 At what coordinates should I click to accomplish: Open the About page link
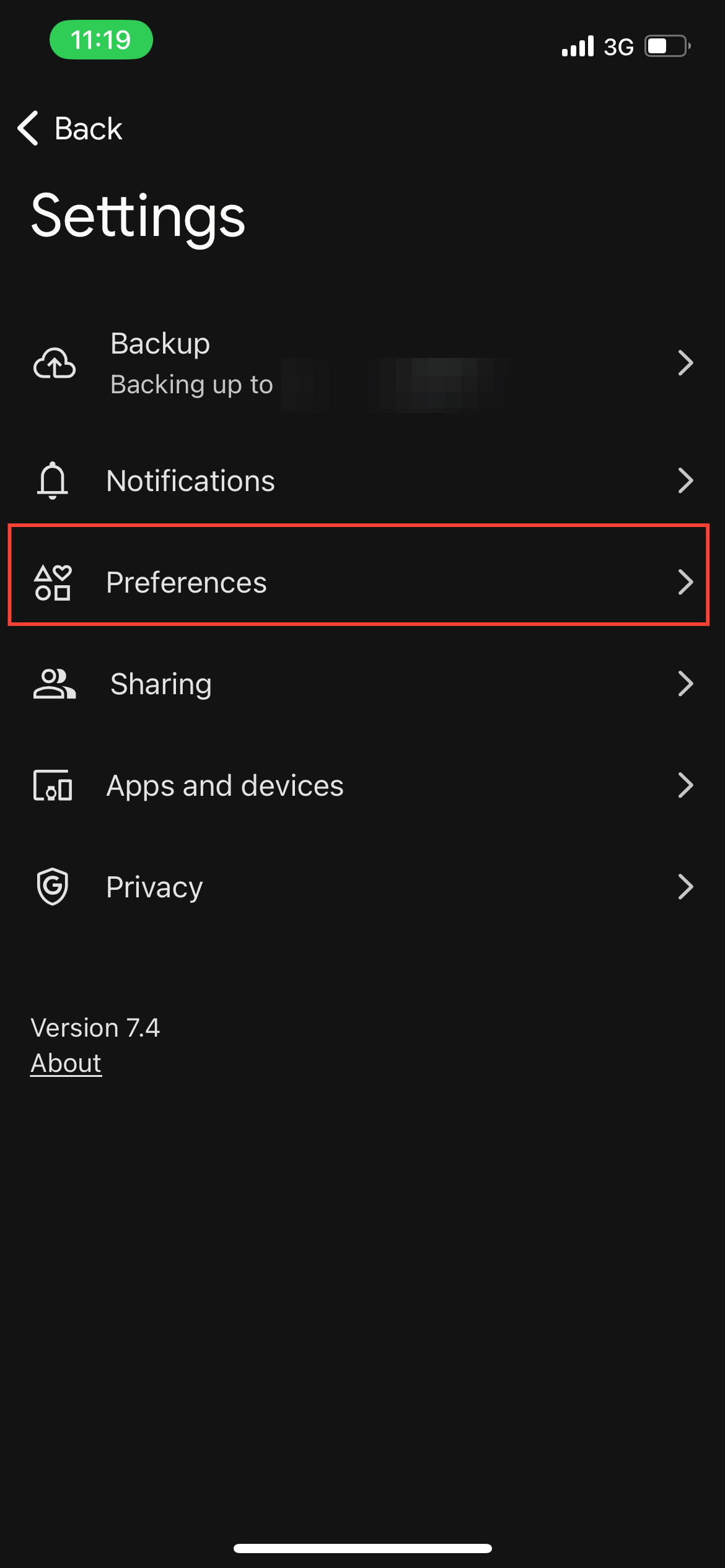(x=66, y=1062)
